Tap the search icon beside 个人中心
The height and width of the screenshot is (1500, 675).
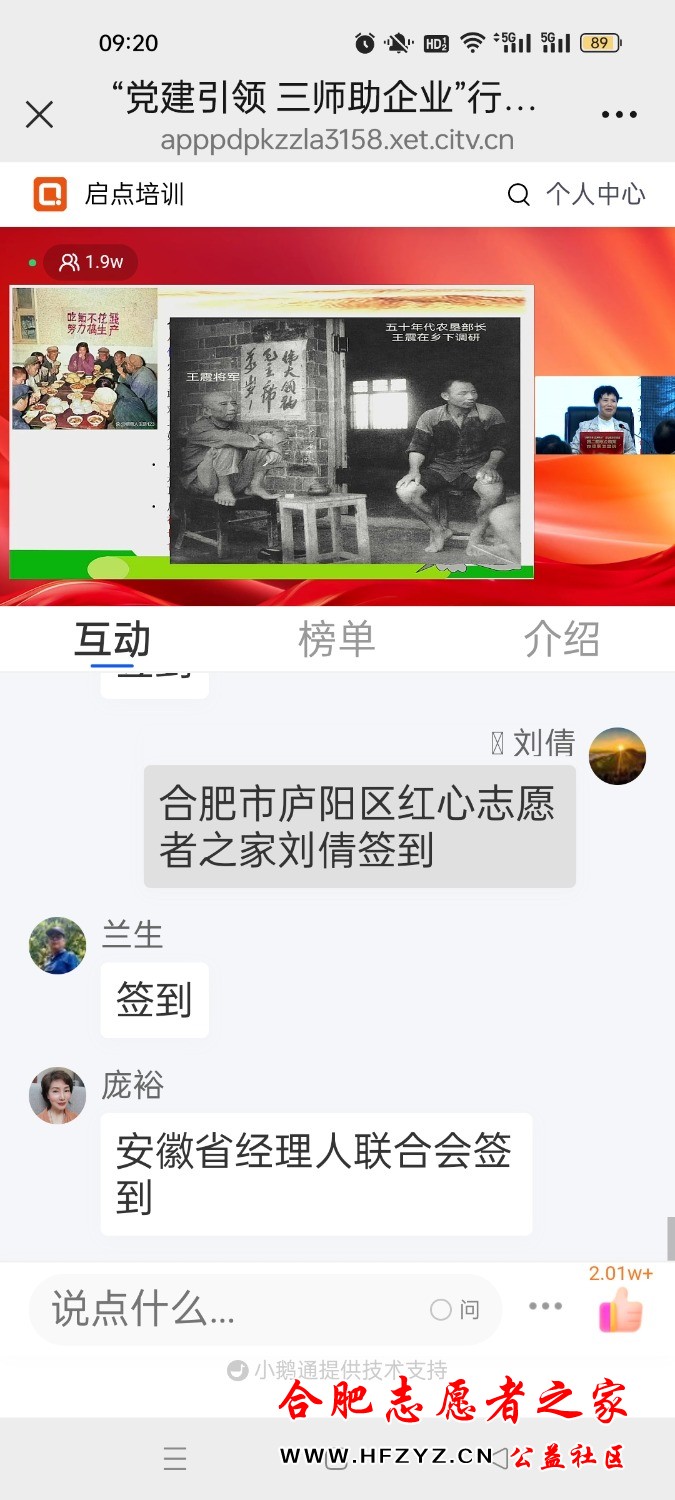518,194
